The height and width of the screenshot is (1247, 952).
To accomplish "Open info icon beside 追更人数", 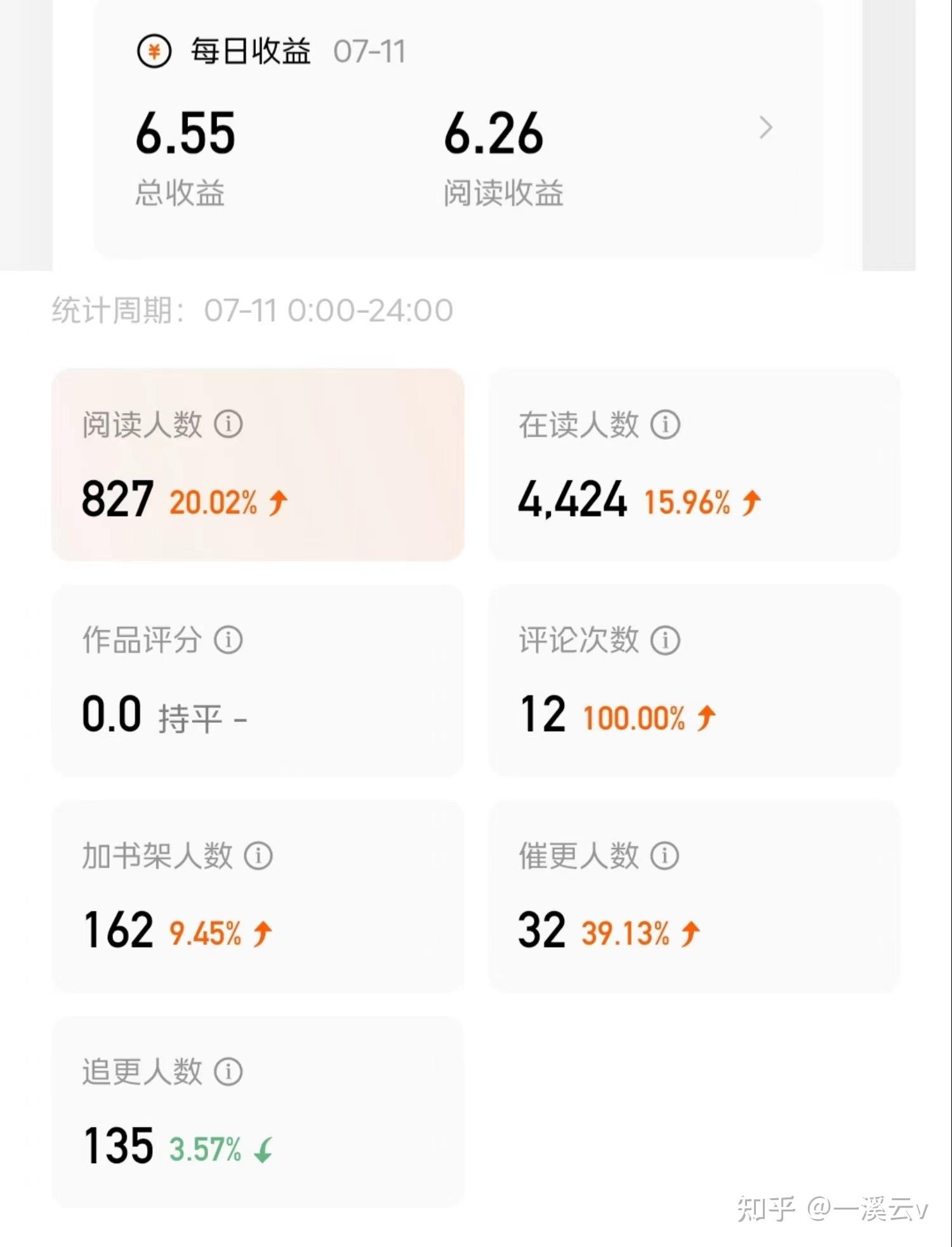I will pos(228,1072).
